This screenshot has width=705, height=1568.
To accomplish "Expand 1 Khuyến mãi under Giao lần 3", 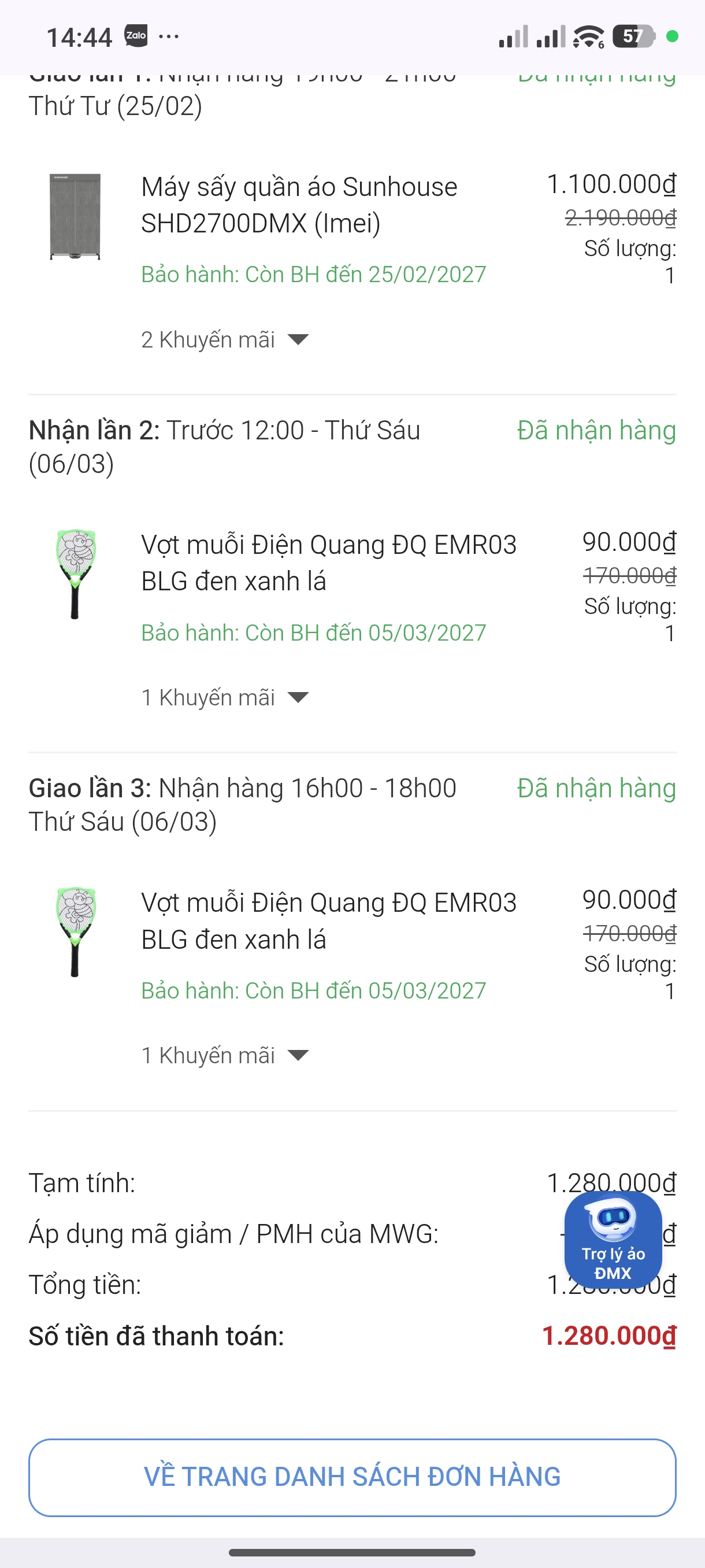I will (225, 1056).
